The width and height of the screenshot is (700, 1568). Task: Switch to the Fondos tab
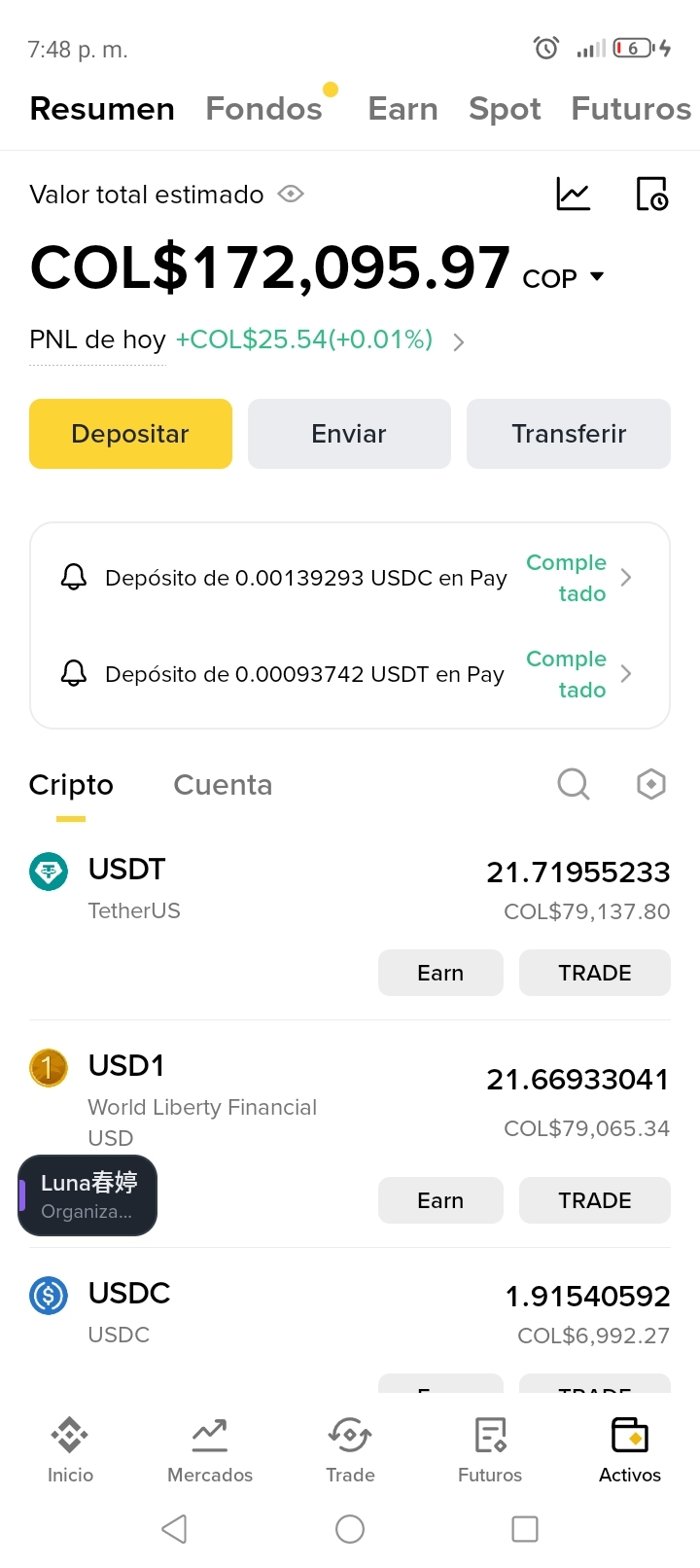coord(264,109)
